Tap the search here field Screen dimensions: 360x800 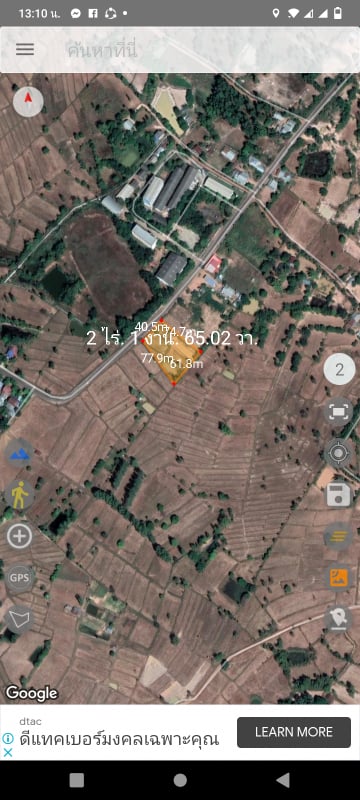click(194, 50)
